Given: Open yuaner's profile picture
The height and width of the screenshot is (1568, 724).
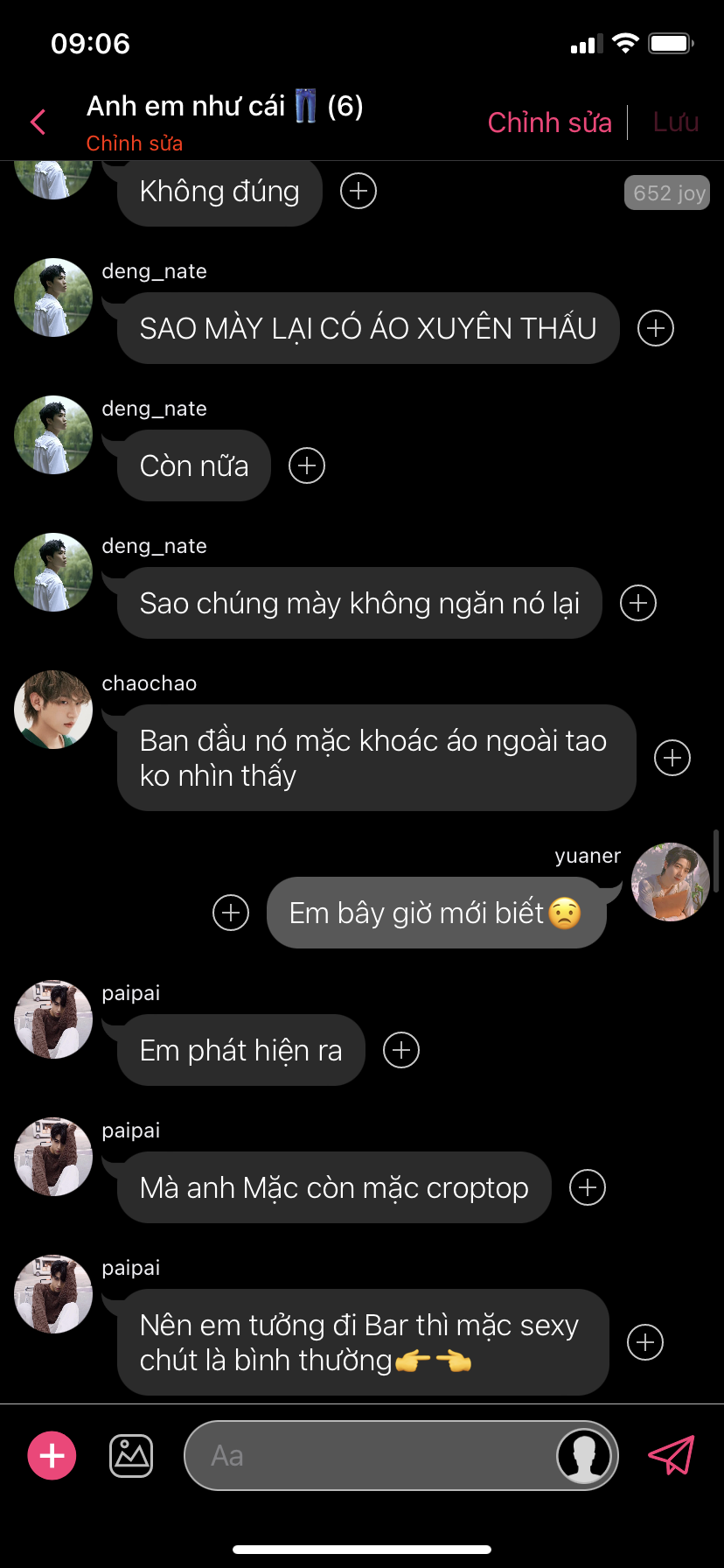Looking at the screenshot, I should [671, 882].
